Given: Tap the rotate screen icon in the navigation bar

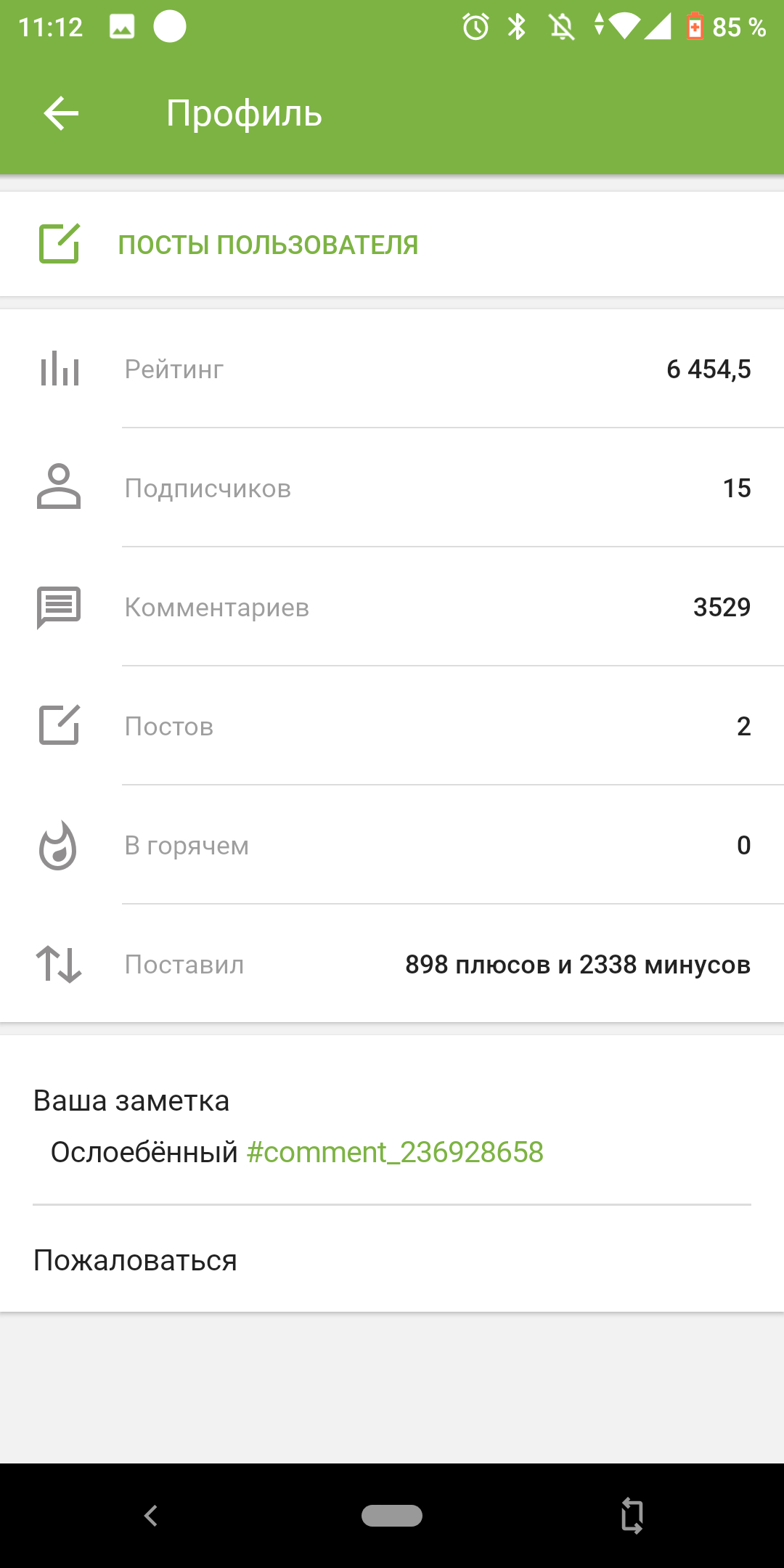Looking at the screenshot, I should 632,1516.
